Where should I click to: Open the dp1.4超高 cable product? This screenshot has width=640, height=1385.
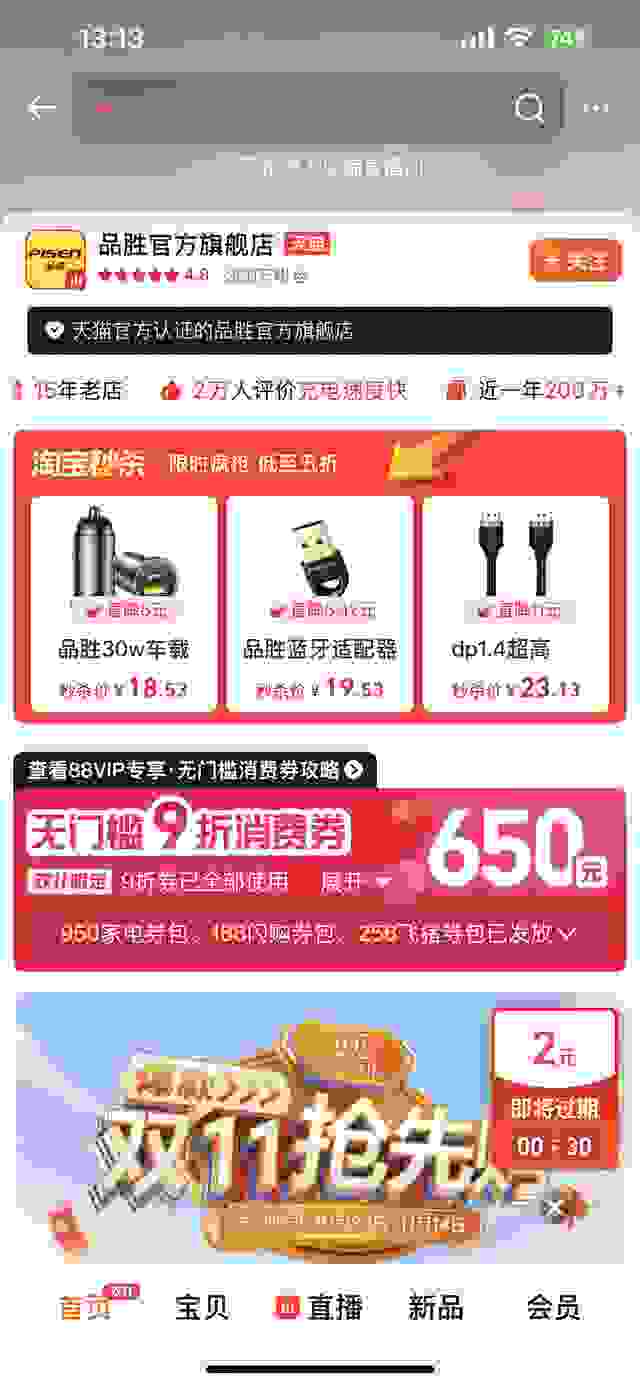(516, 604)
